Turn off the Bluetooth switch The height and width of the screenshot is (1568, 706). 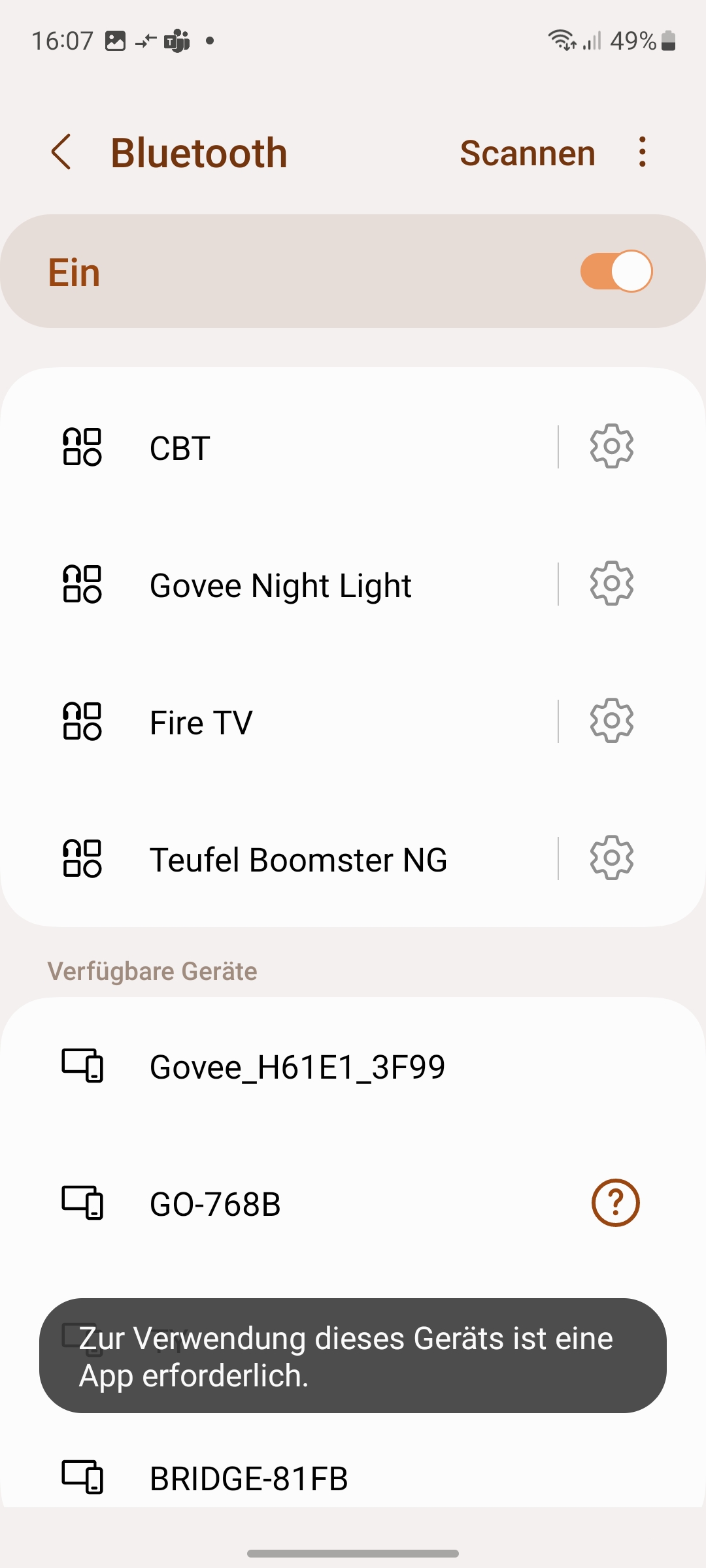616,272
